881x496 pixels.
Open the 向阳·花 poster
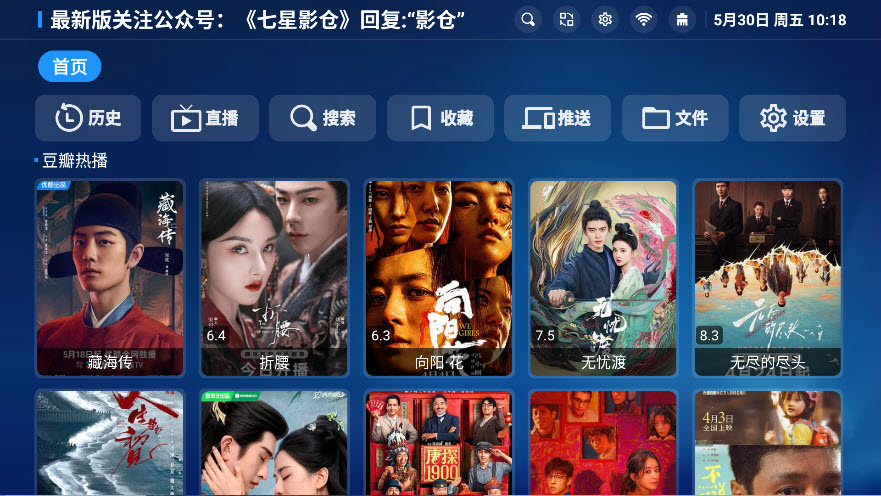pos(439,277)
